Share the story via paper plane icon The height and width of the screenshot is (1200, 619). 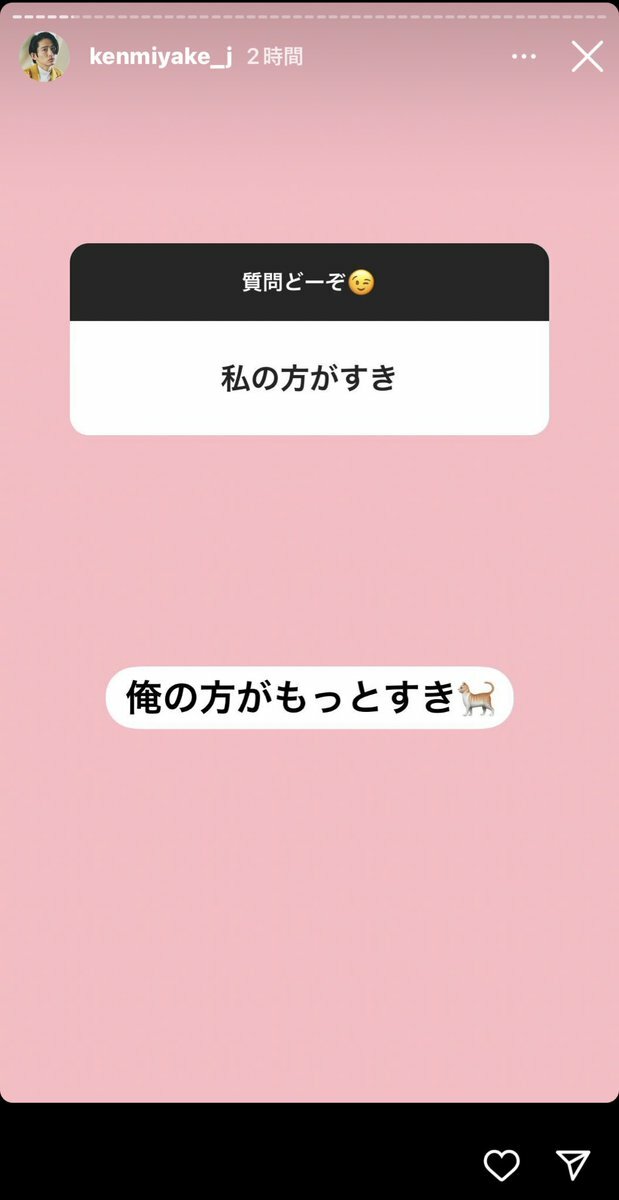pyautogui.click(x=573, y=1165)
